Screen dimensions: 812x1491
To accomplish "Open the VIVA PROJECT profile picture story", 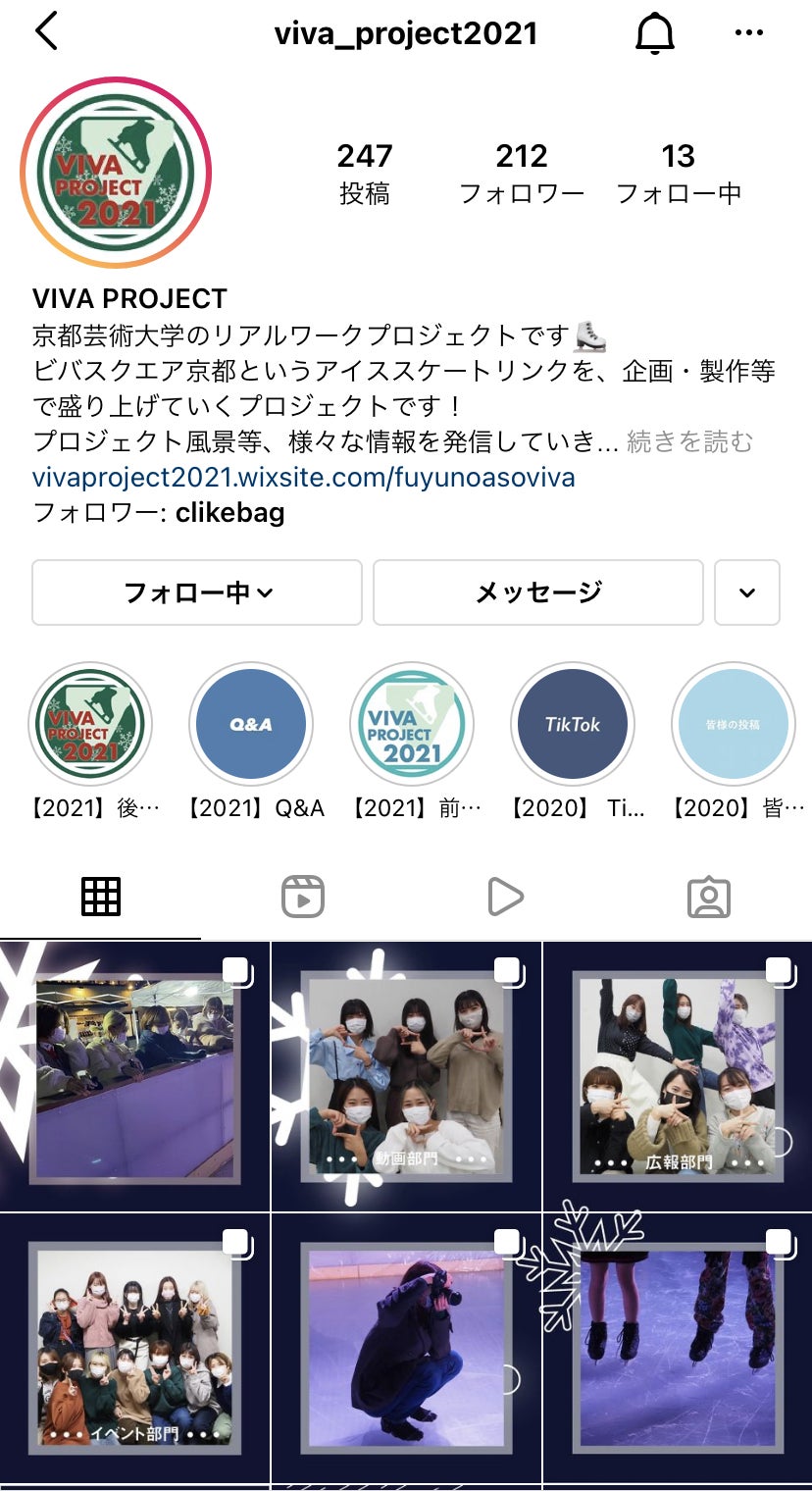I will point(116,173).
